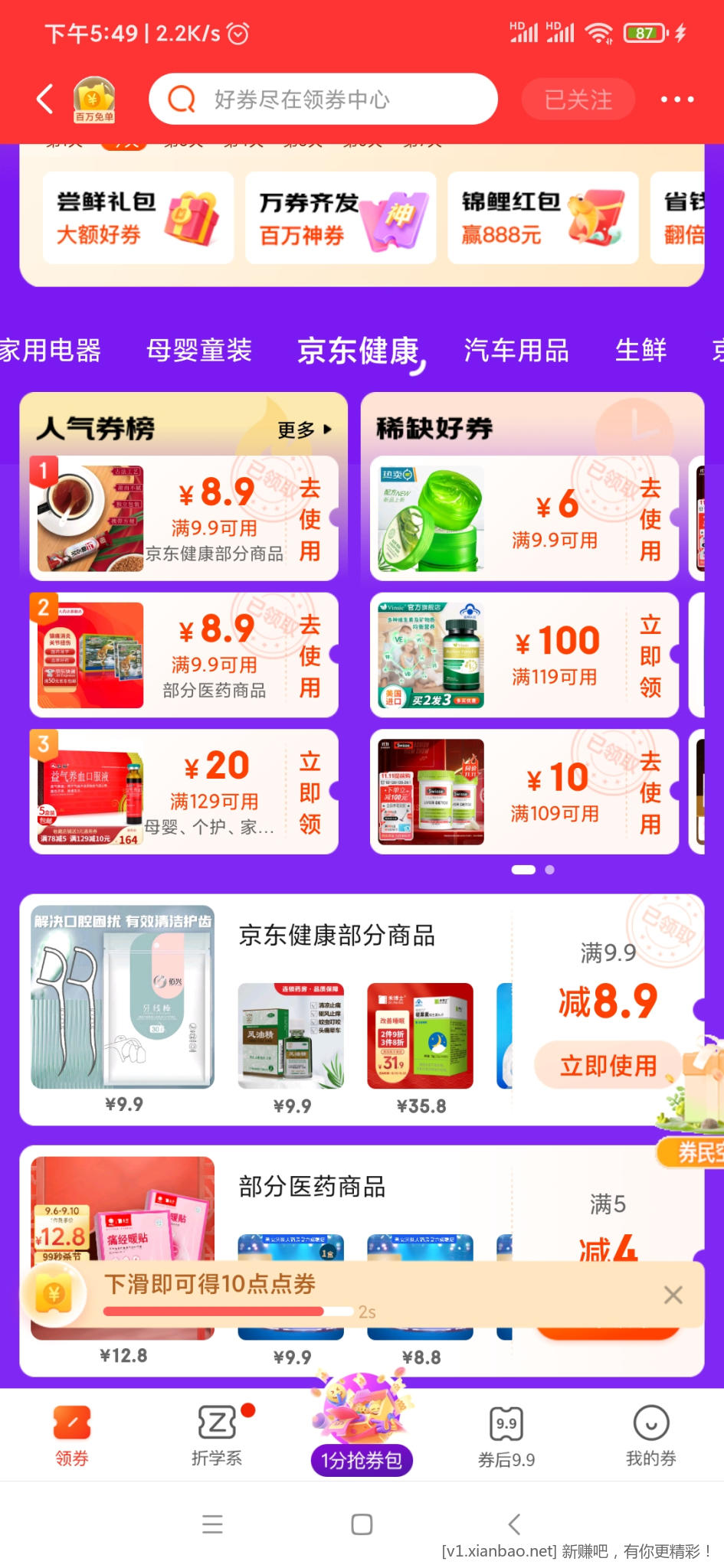Select the 生鲜 category tab
Screen dimensions: 724x1568
click(640, 351)
